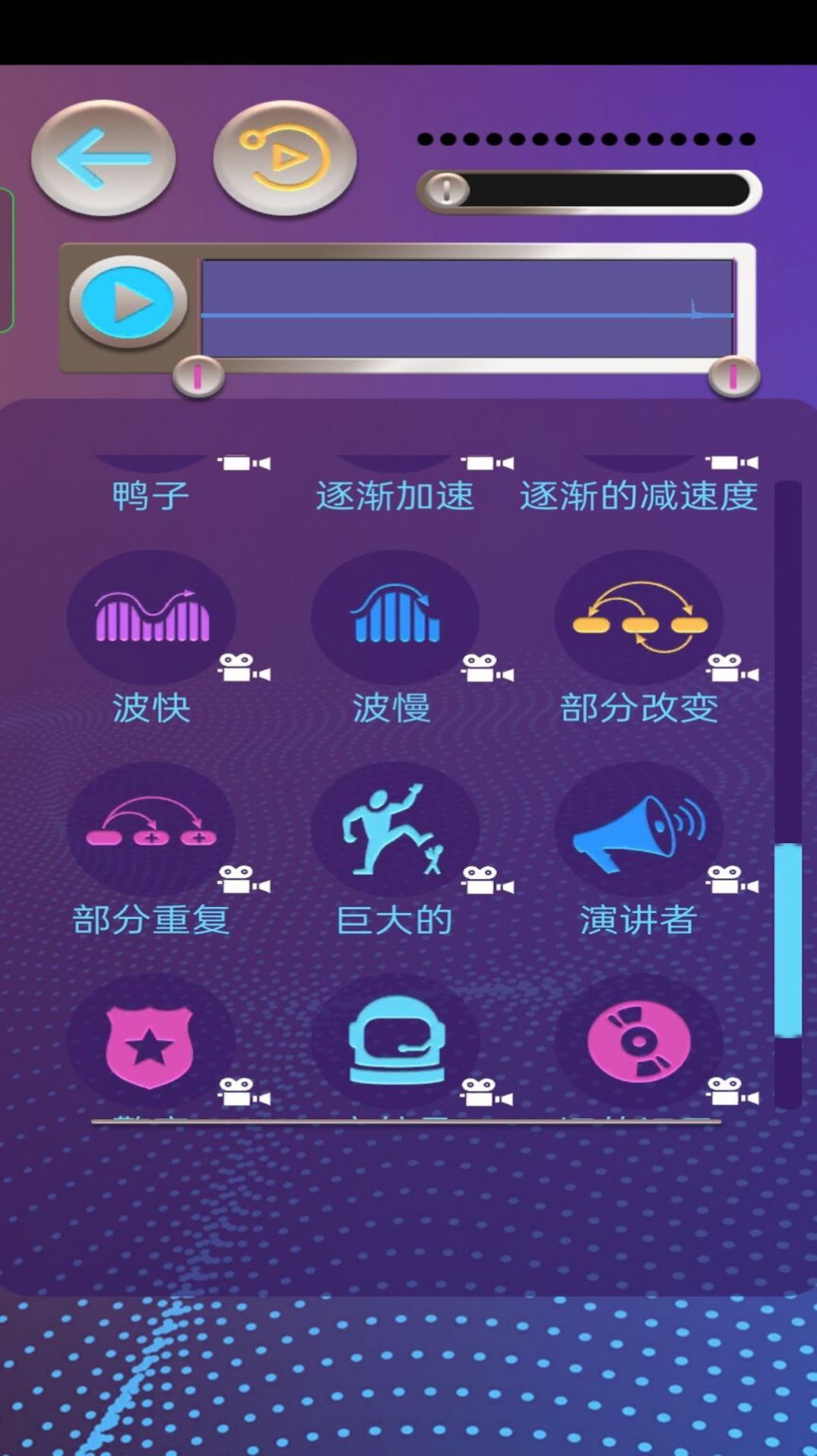This screenshot has width=817, height=1456.
Task: Select the police badge voice effect
Action: coord(148,1042)
